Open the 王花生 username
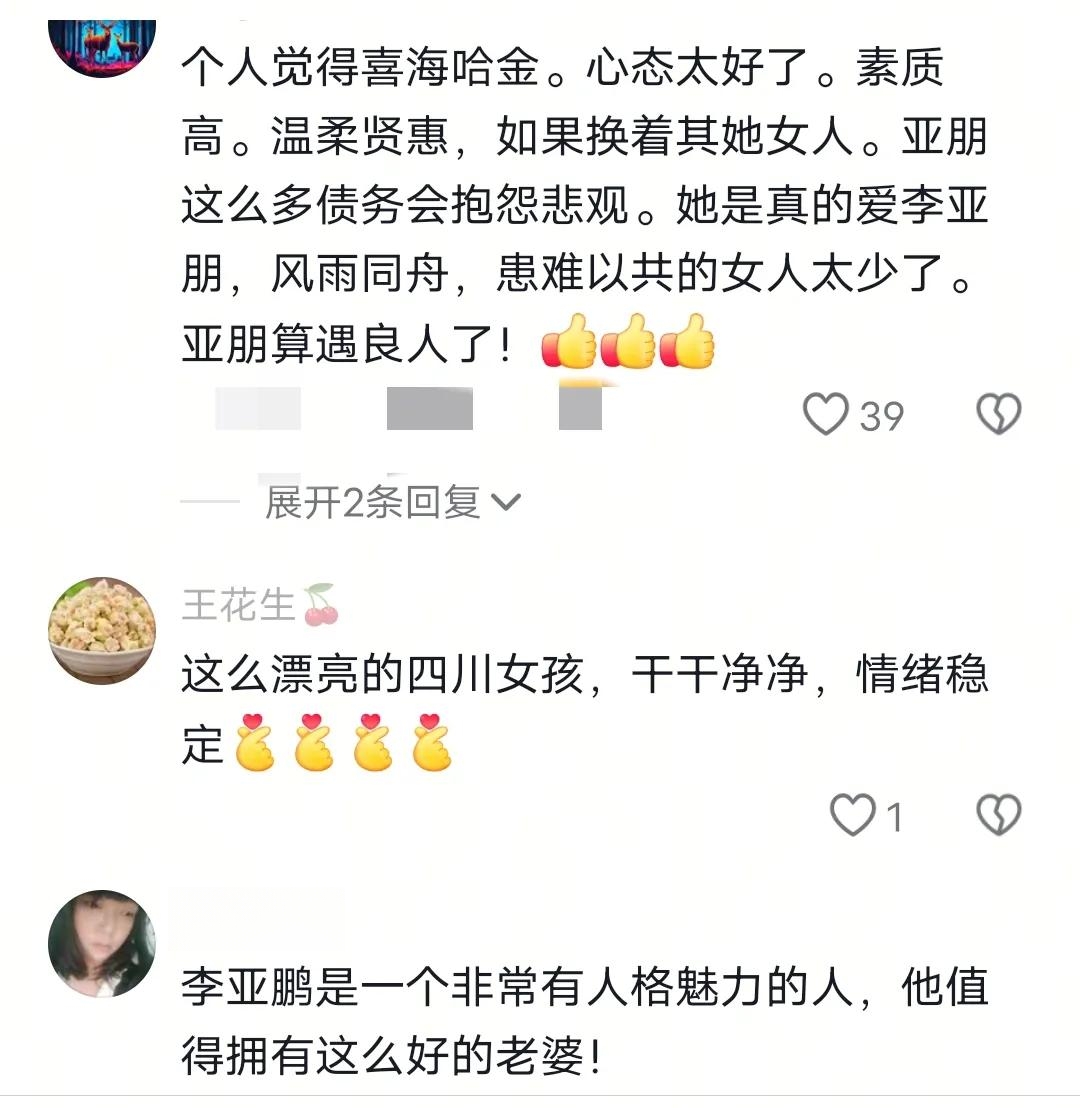This screenshot has width=1080, height=1108. (x=240, y=605)
